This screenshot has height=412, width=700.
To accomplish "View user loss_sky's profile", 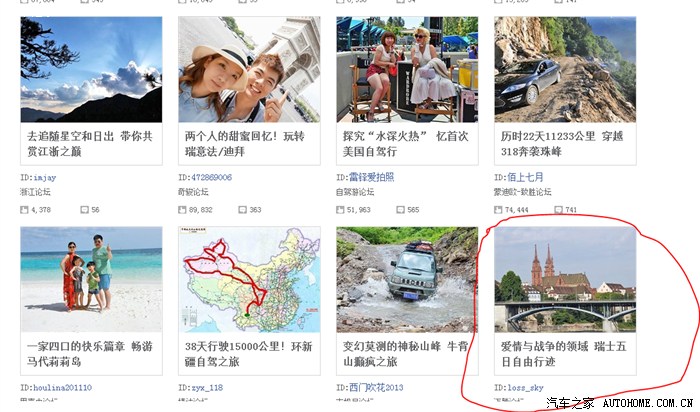I will (526, 388).
